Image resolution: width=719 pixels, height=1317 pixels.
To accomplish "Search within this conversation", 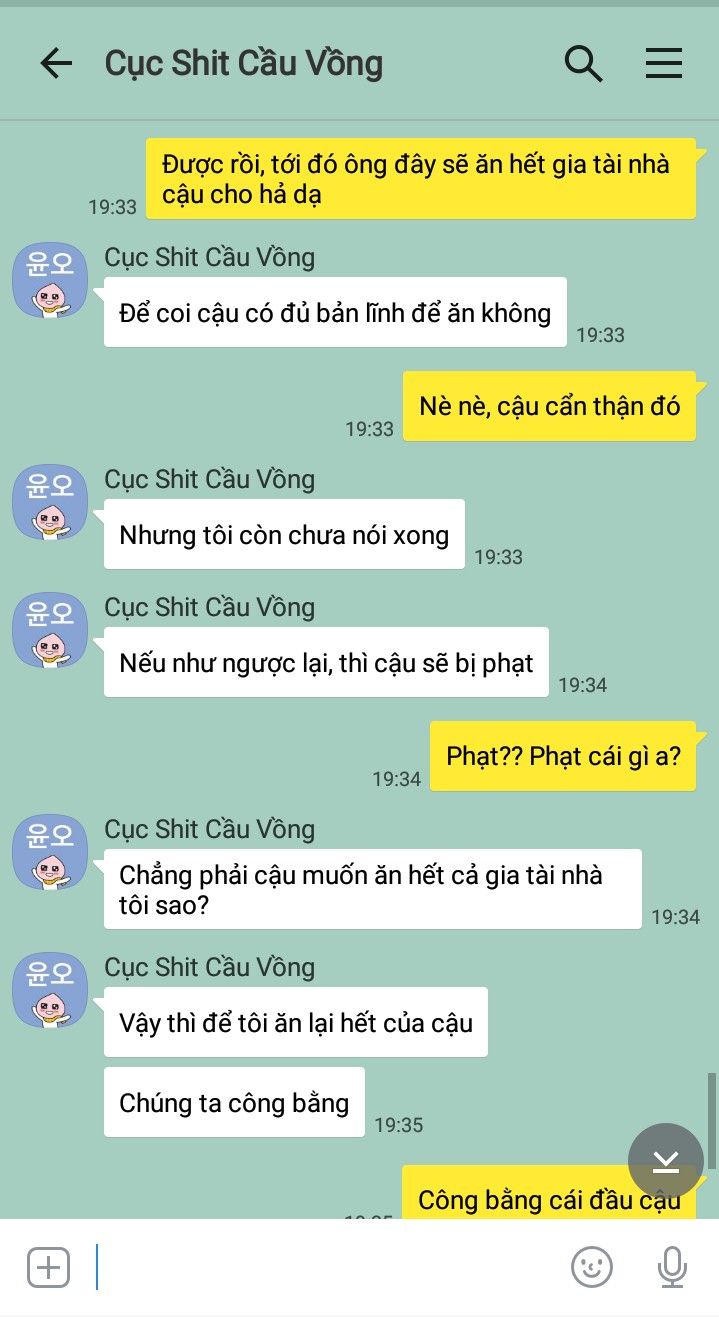I will click(x=583, y=64).
